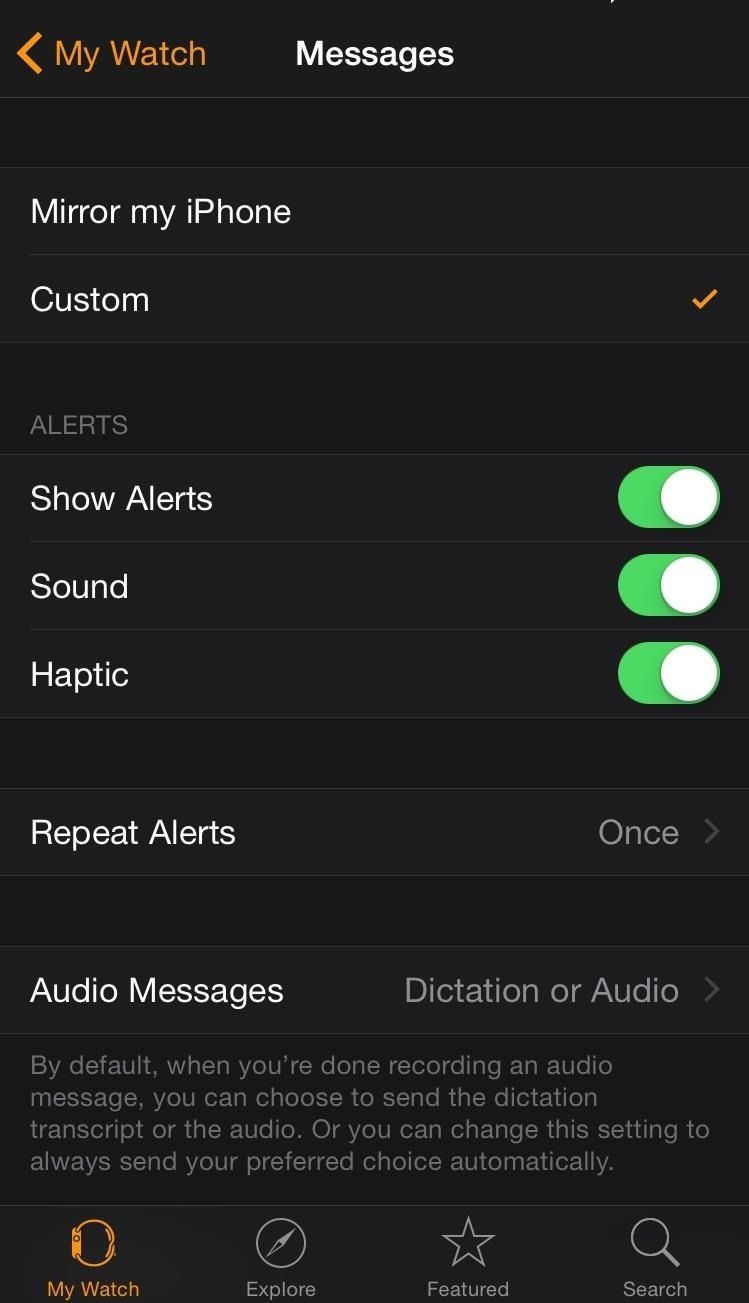Screen dimensions: 749x1303
Task: Select the Custom option
Action: coord(374,299)
